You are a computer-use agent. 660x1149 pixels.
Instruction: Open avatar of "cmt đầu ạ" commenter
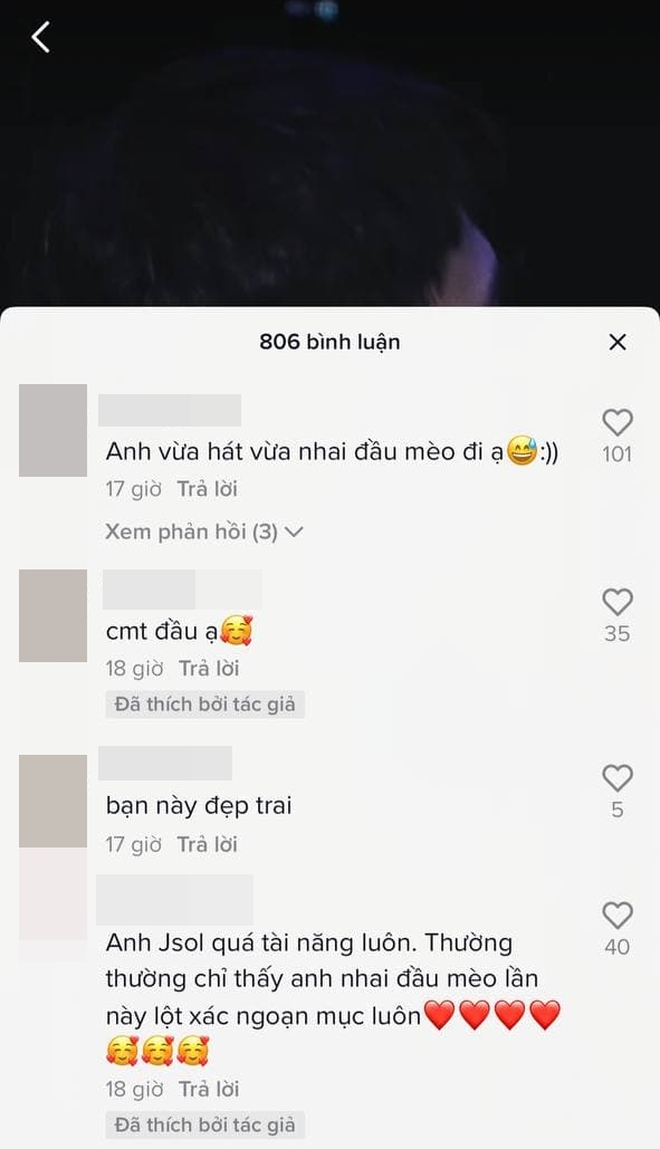(53, 616)
